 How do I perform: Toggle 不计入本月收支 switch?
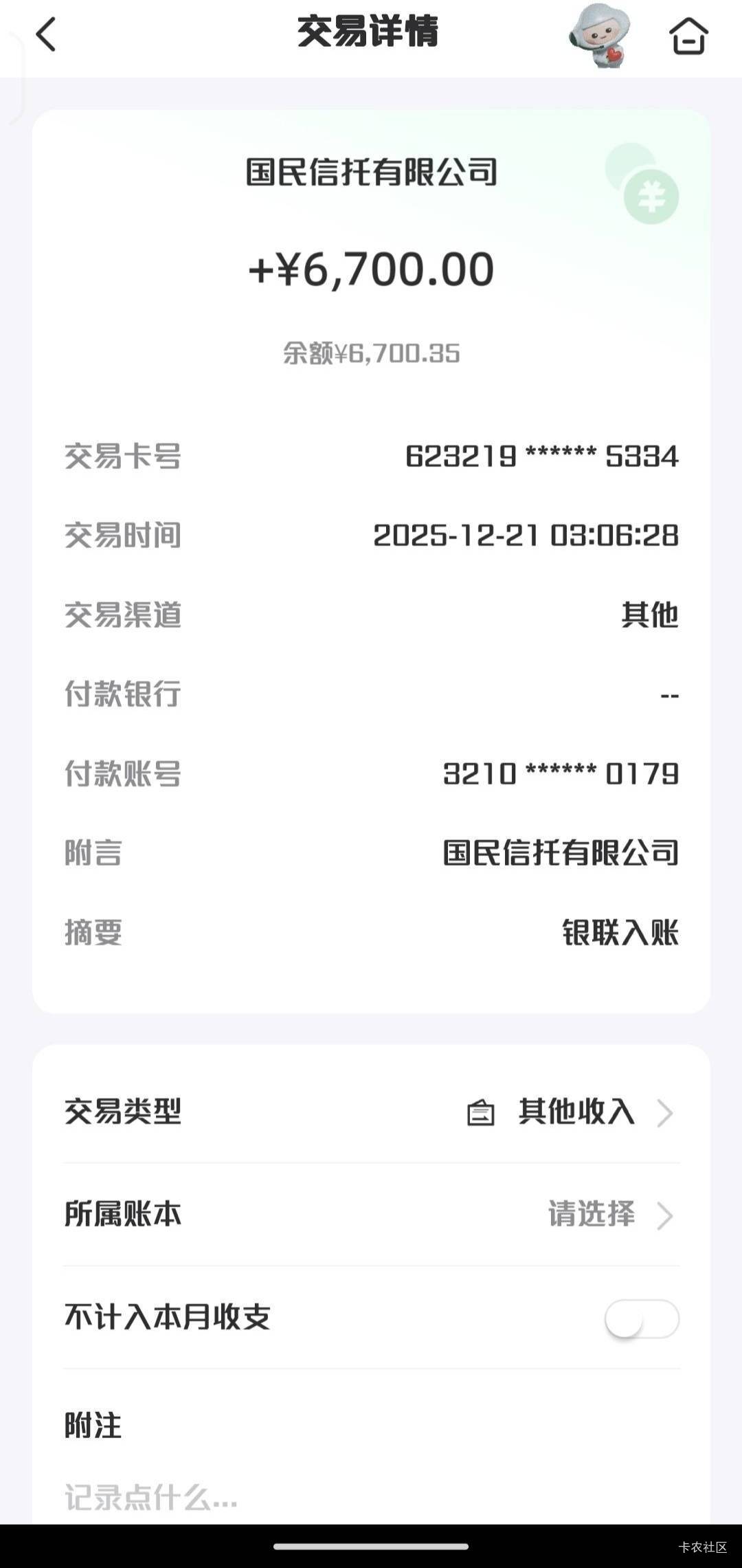[641, 1318]
